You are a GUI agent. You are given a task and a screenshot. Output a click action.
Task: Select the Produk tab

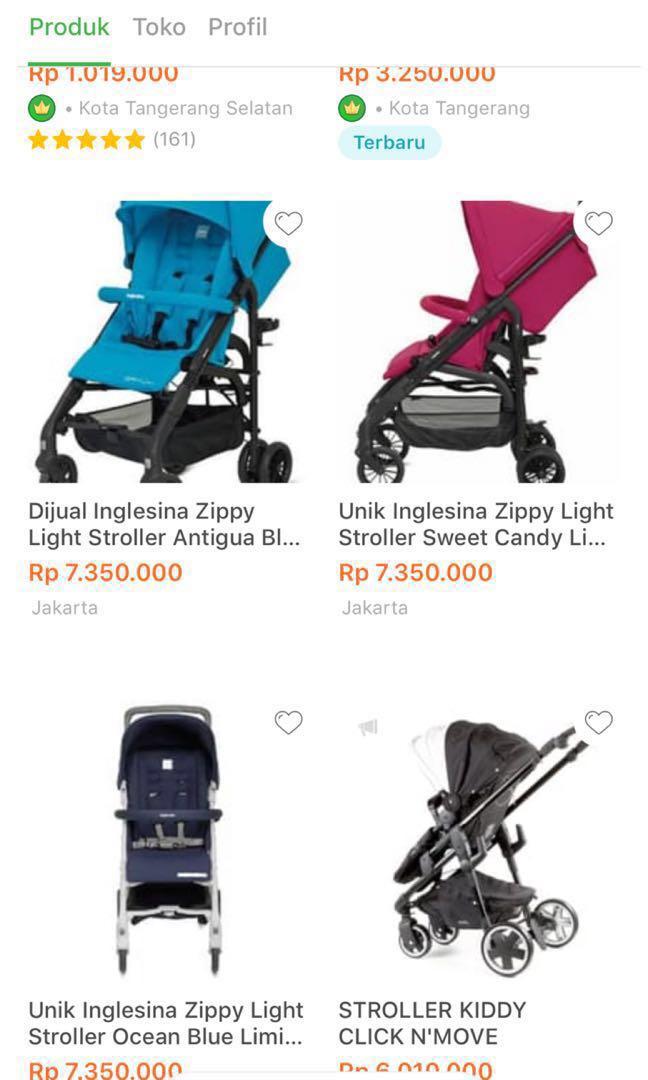[69, 27]
